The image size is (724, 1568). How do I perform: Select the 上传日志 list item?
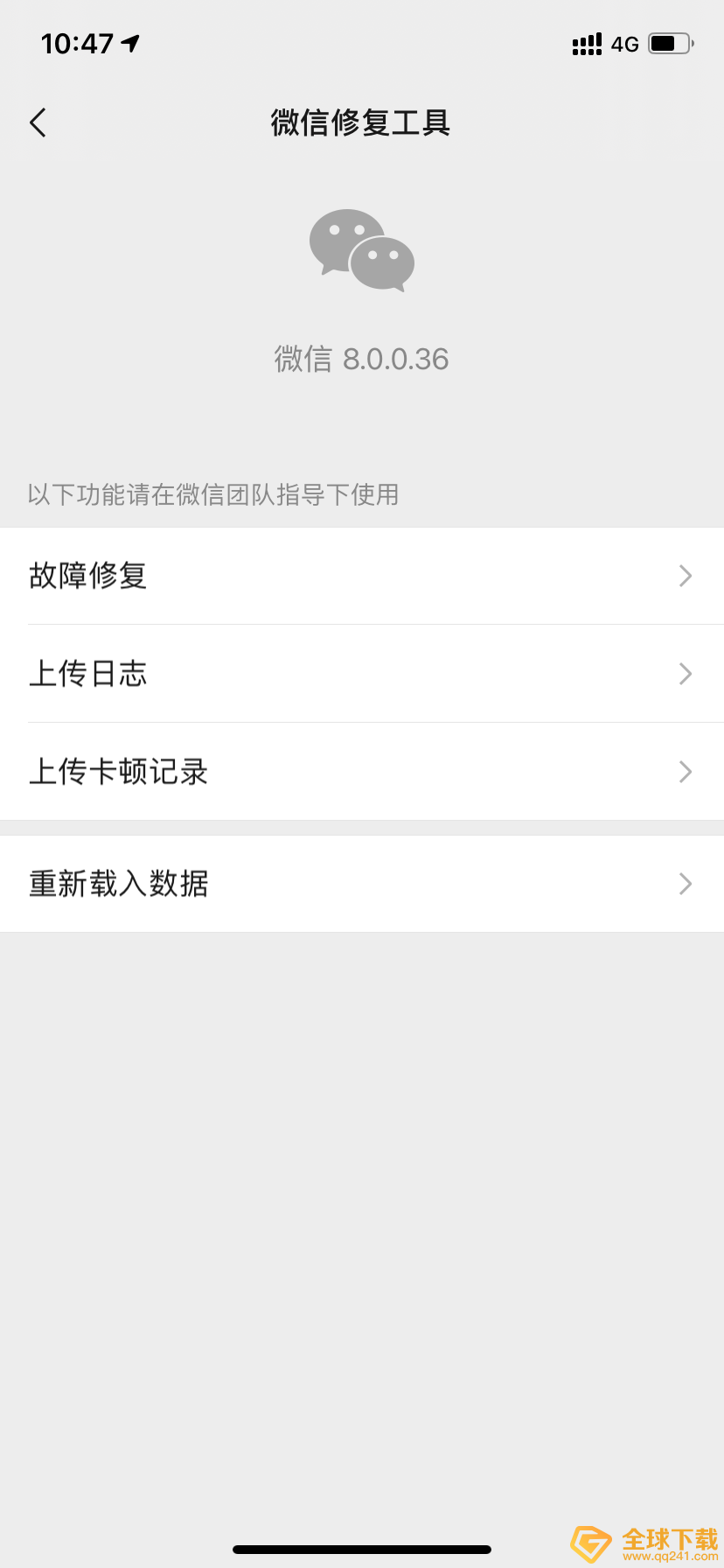click(x=88, y=674)
